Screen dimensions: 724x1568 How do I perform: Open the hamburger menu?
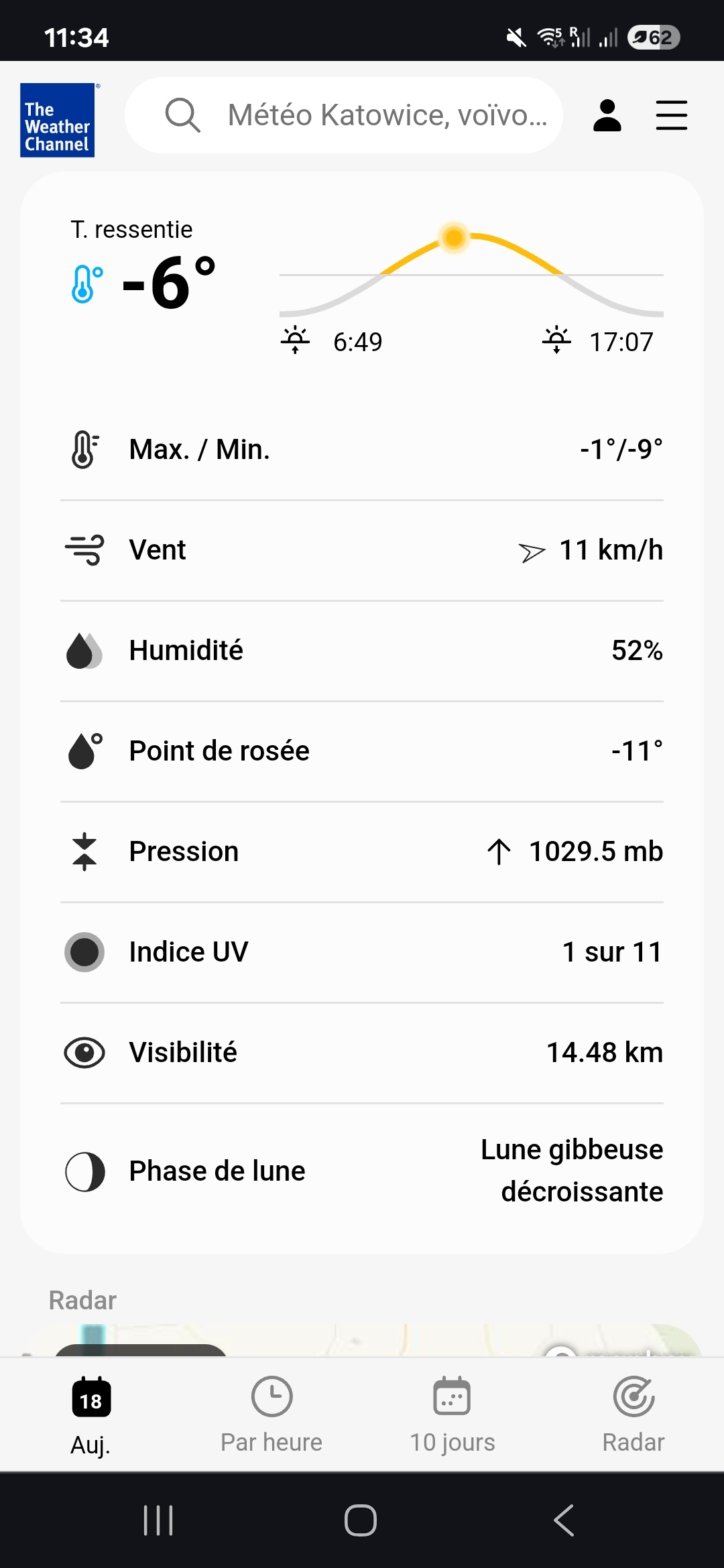(671, 115)
